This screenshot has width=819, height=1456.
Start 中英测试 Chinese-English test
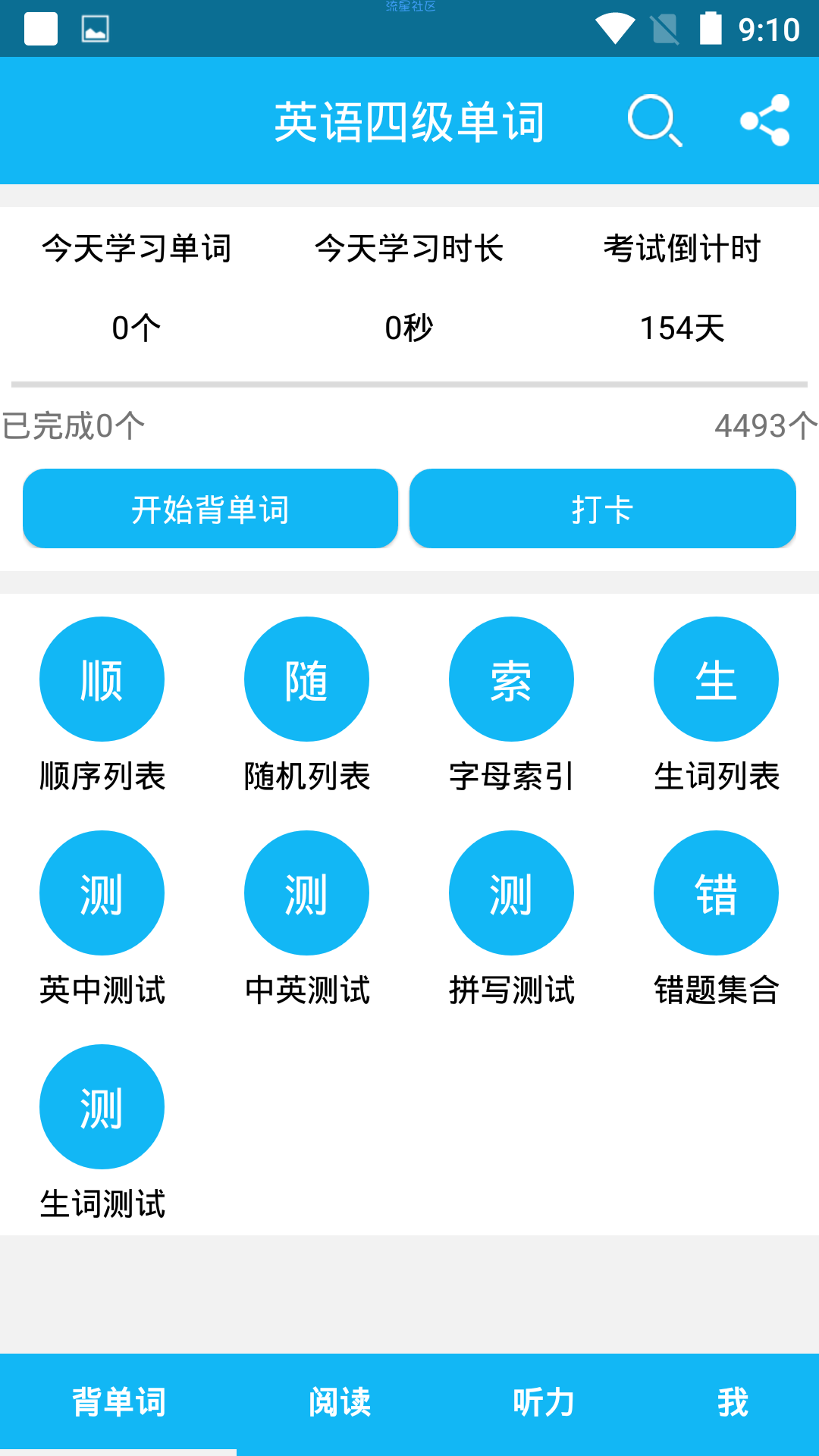pyautogui.click(x=306, y=893)
